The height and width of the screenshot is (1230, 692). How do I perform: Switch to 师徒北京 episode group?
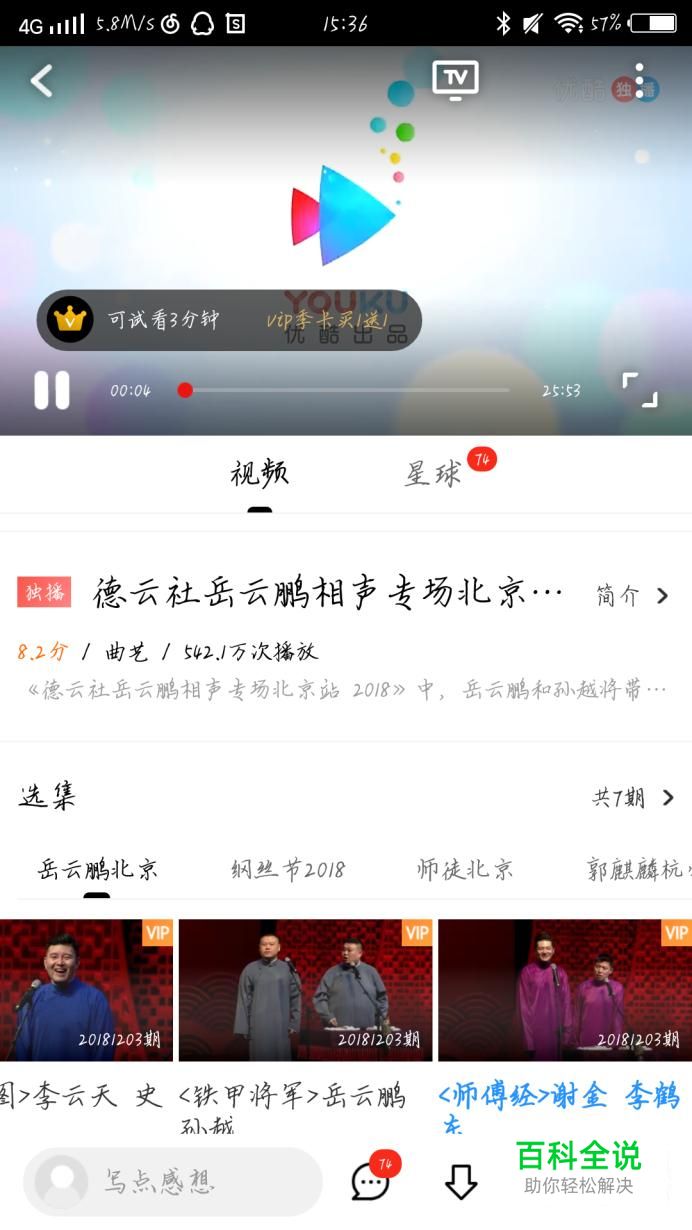465,869
